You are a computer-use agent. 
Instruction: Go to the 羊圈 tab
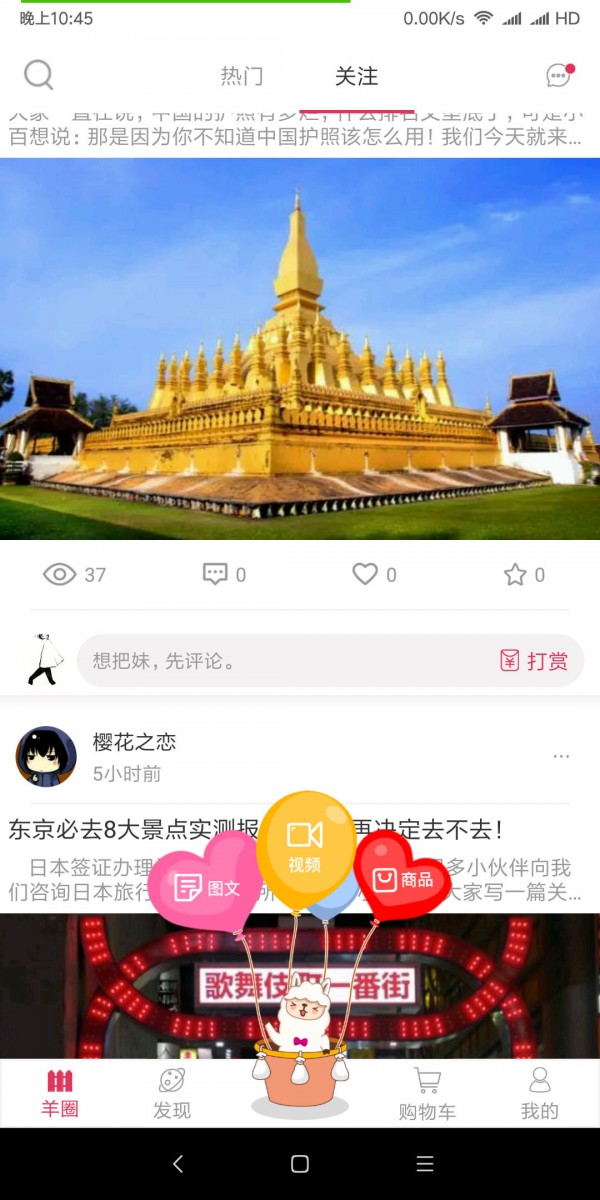pos(60,1093)
